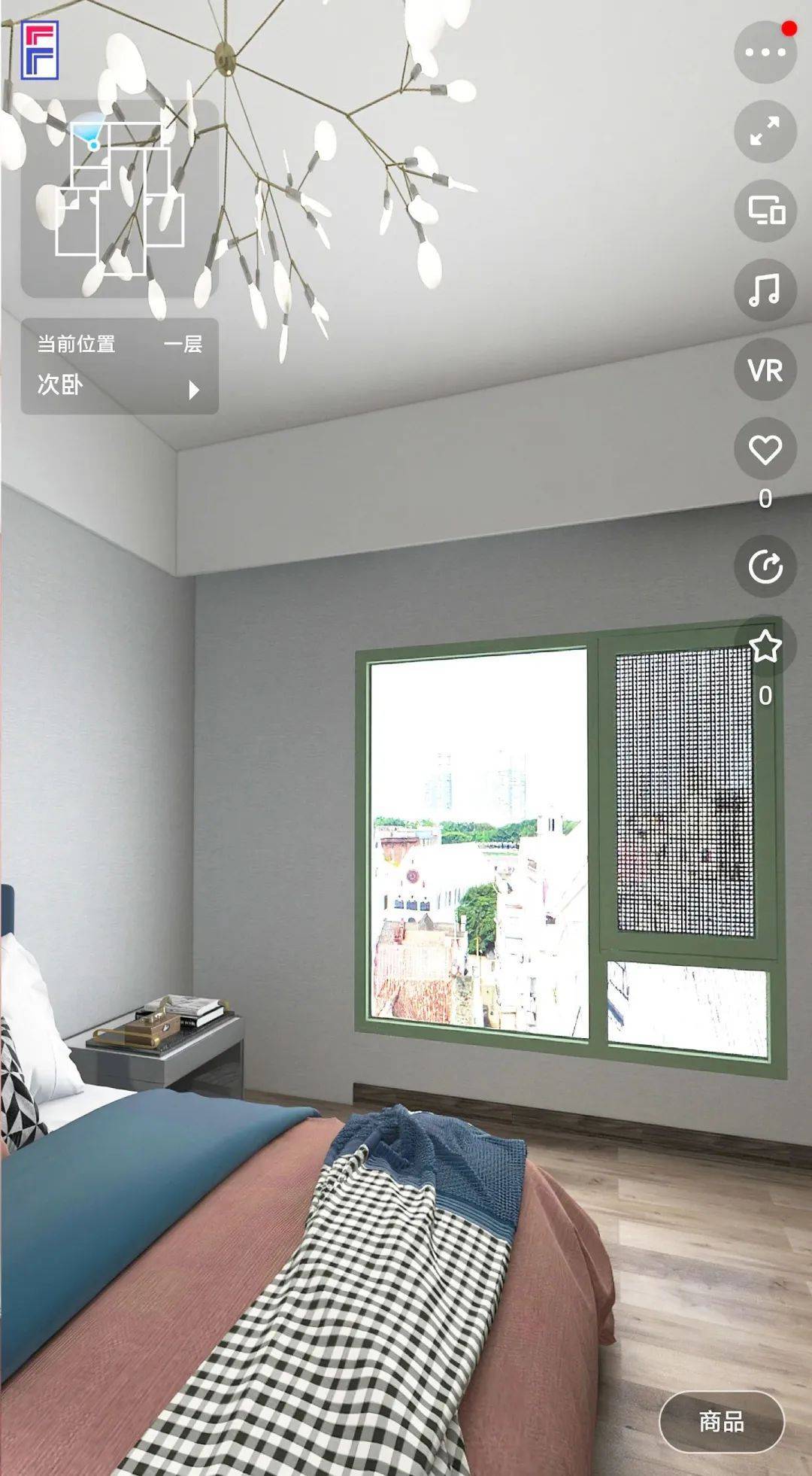Toggle background music
The width and height of the screenshot is (812, 1476).
765,290
